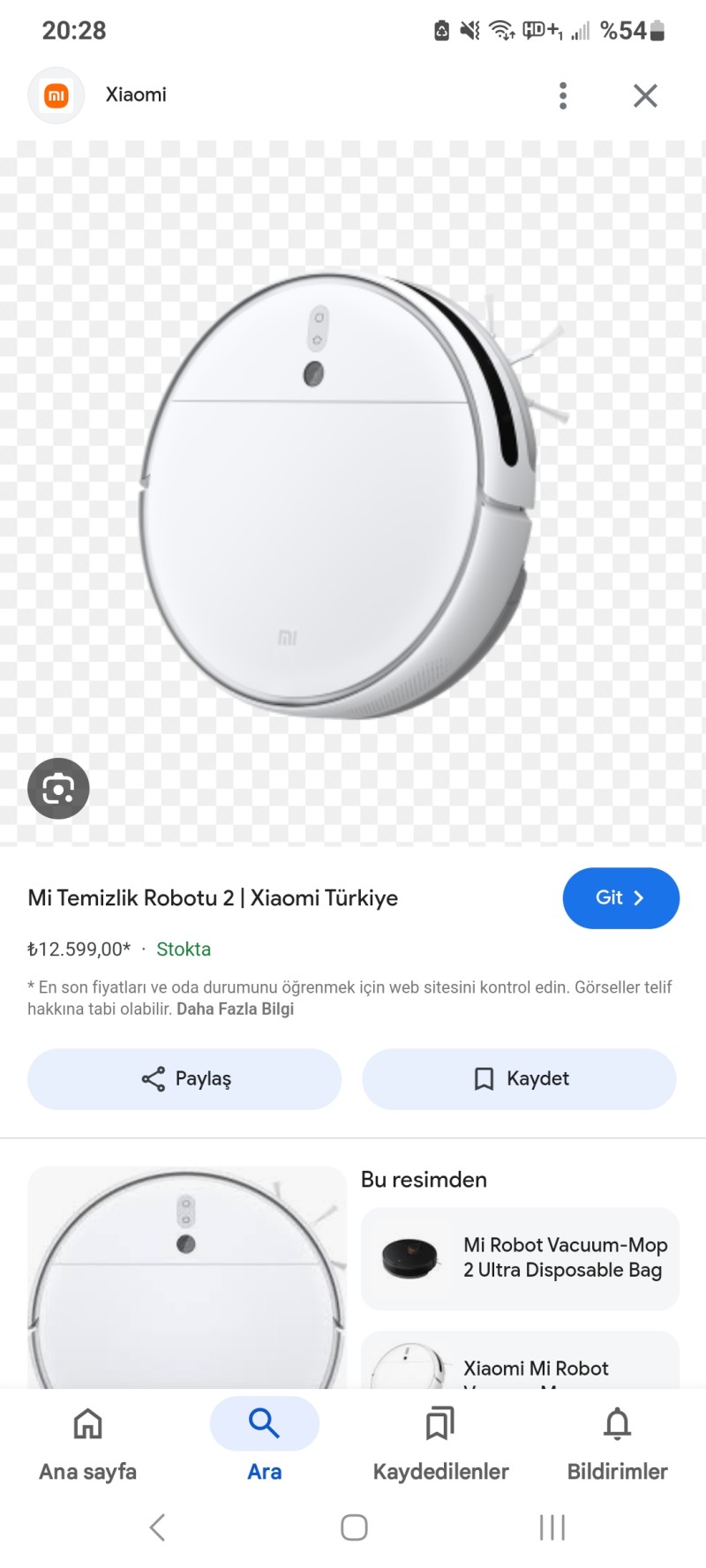Share this image via Paylaş
This screenshot has width=706, height=1568.
[184, 1078]
